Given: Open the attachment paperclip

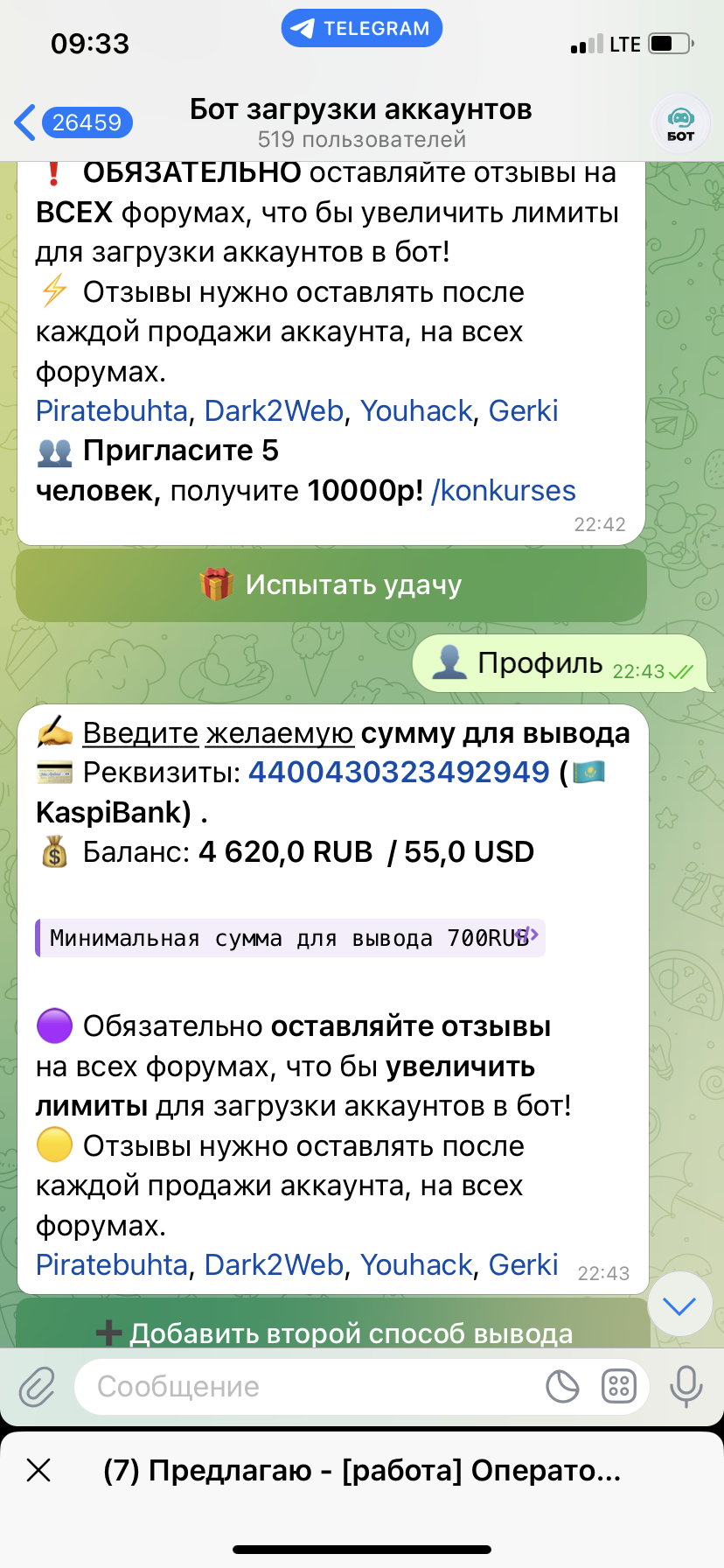Looking at the screenshot, I should [38, 1387].
